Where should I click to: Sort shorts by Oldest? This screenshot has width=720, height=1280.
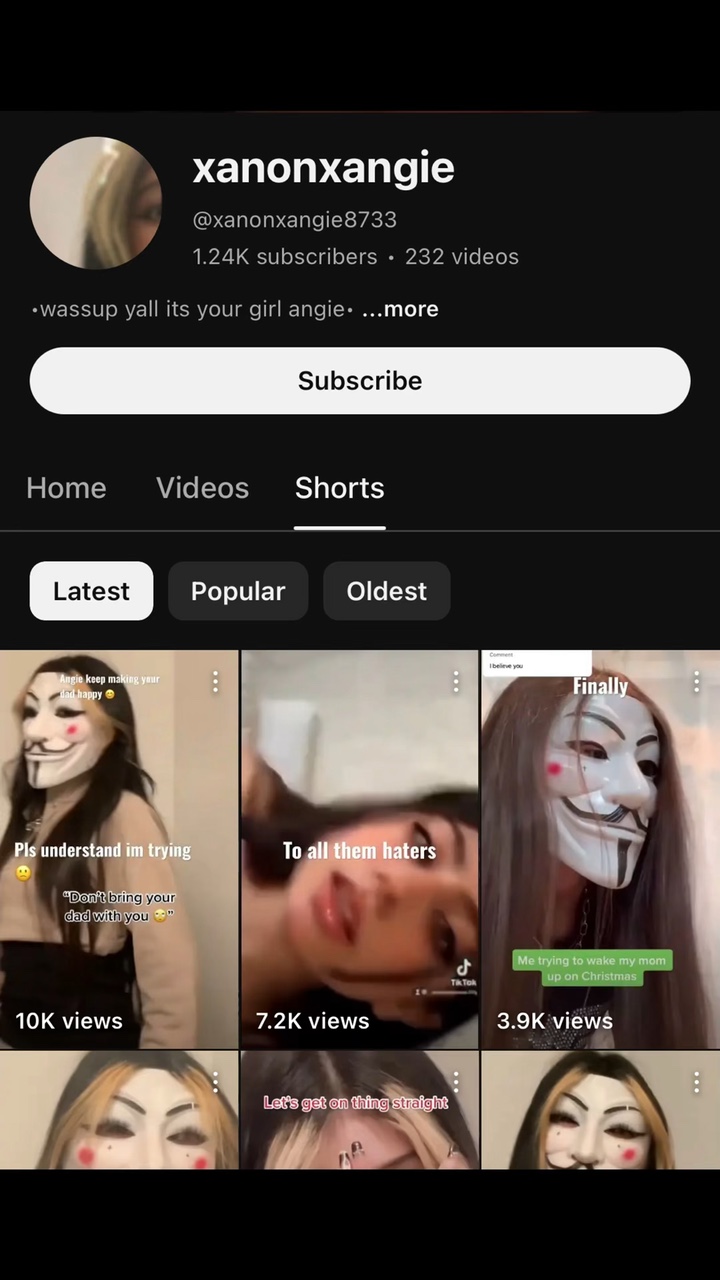tap(386, 591)
